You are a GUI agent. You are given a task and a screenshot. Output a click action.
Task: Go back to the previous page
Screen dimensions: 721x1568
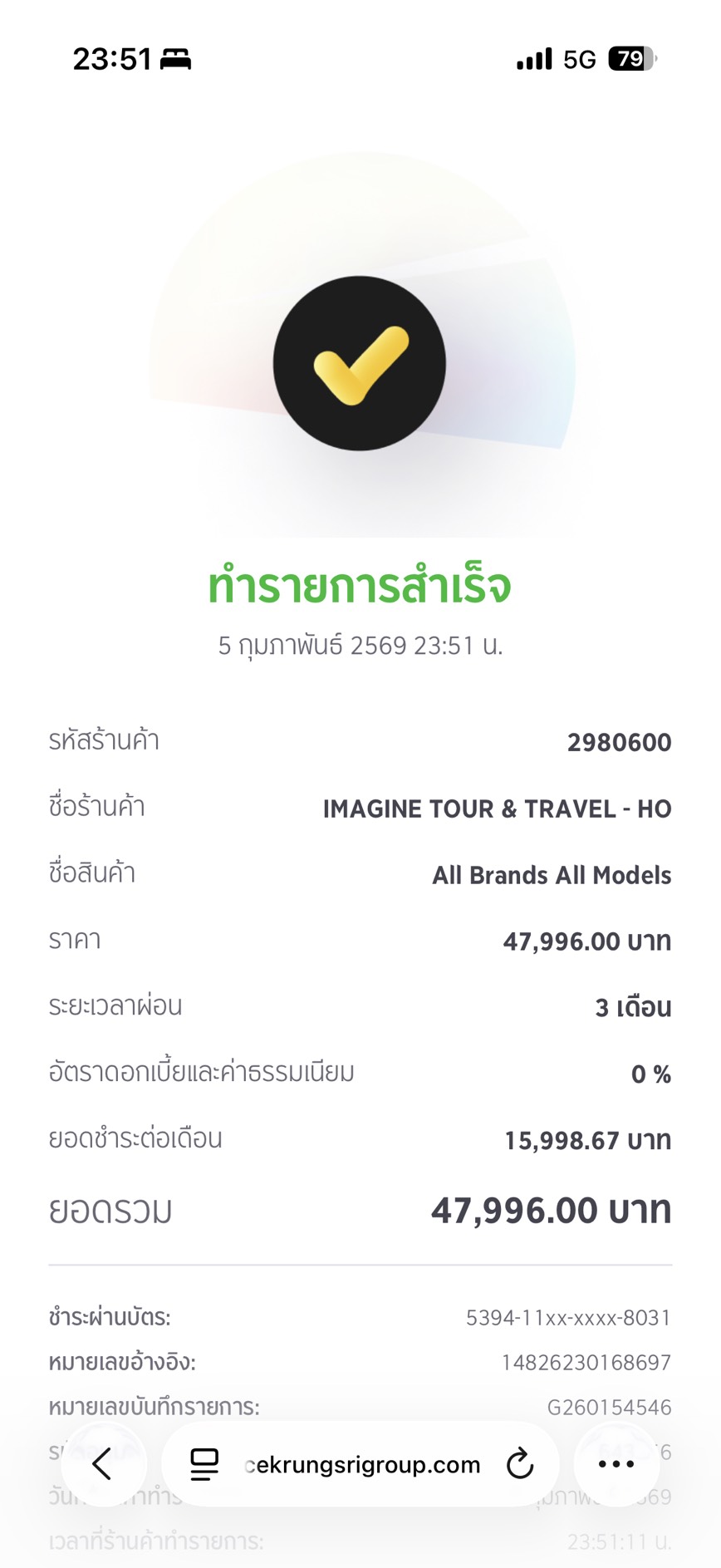click(103, 1464)
